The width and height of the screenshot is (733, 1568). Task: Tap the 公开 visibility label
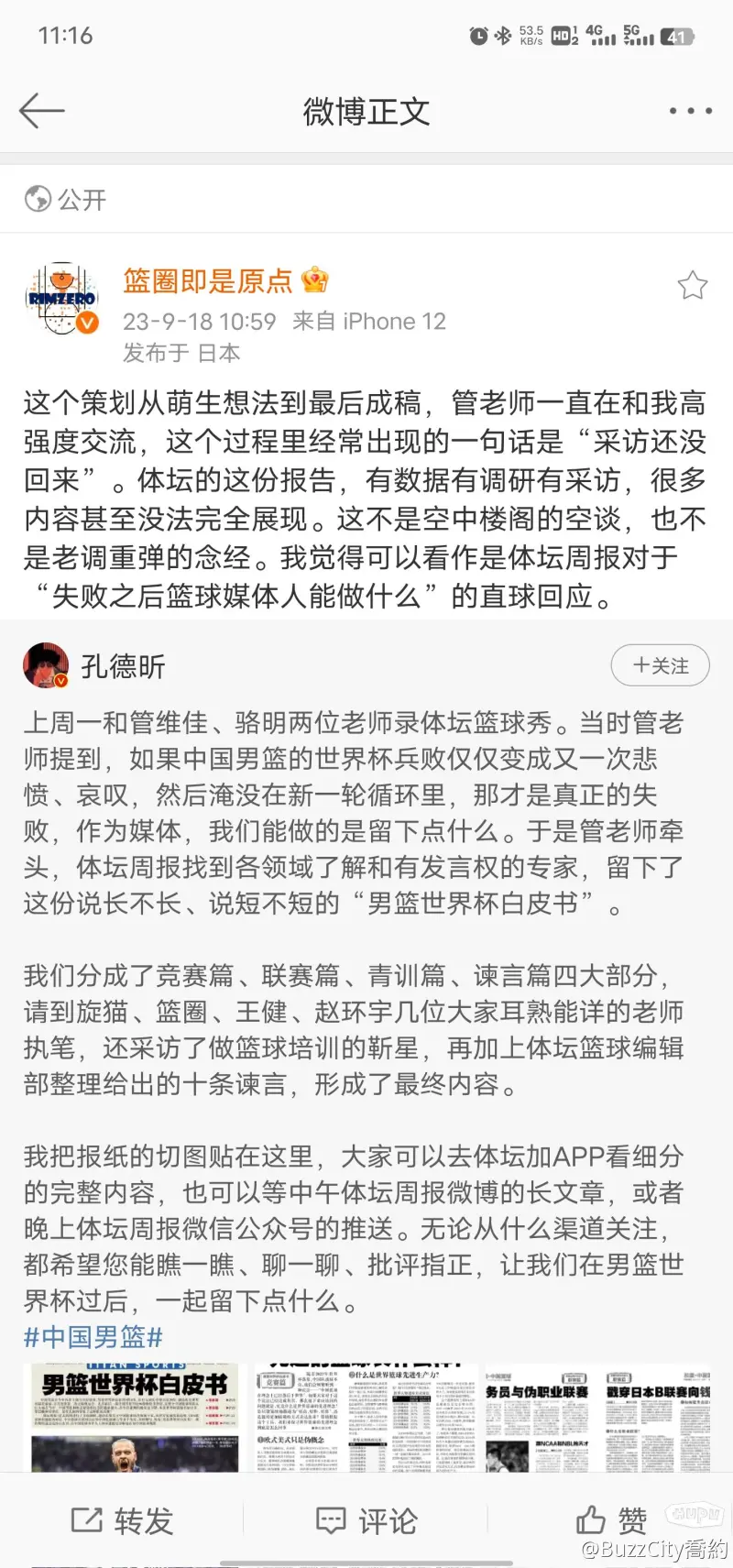pyautogui.click(x=66, y=199)
